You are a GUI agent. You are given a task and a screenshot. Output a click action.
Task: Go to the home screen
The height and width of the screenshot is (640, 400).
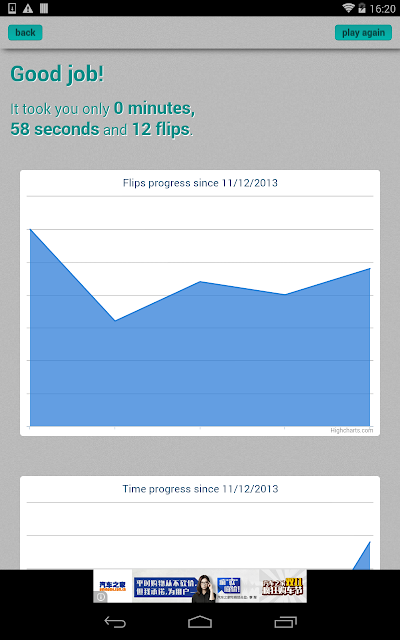coord(200,622)
